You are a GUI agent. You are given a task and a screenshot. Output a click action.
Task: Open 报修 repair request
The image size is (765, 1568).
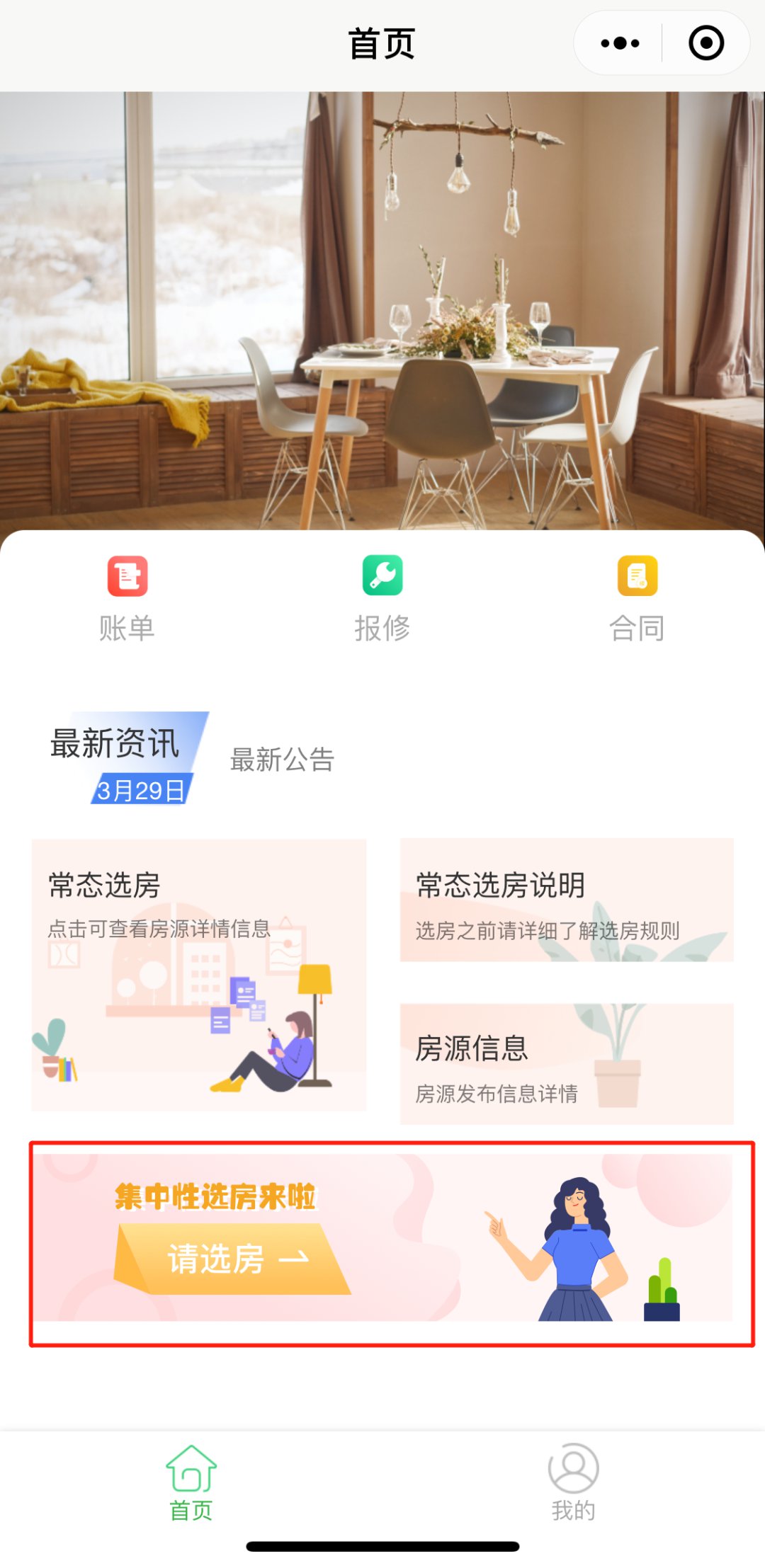pyautogui.click(x=382, y=597)
